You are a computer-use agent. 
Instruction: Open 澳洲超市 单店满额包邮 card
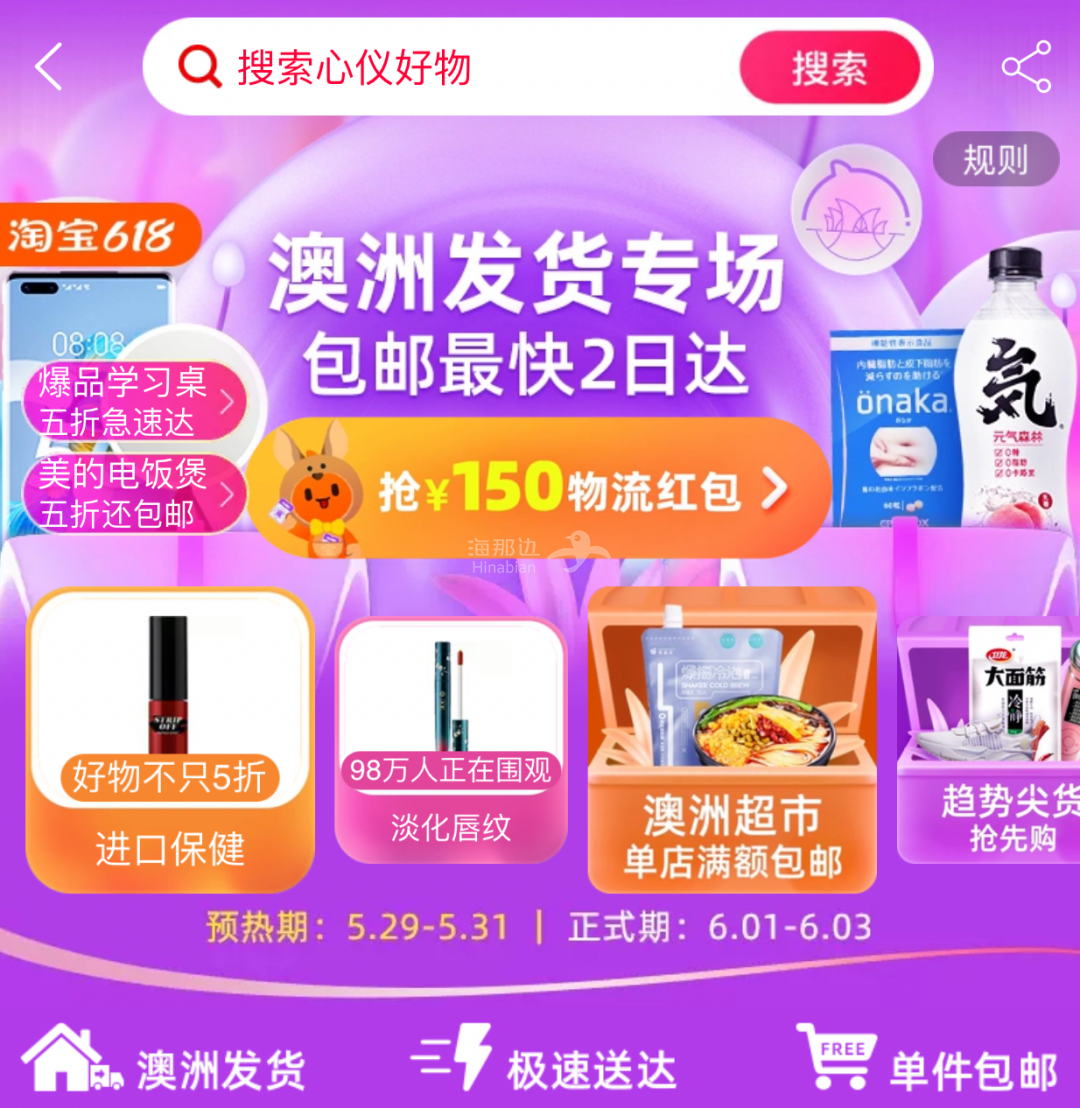click(732, 740)
